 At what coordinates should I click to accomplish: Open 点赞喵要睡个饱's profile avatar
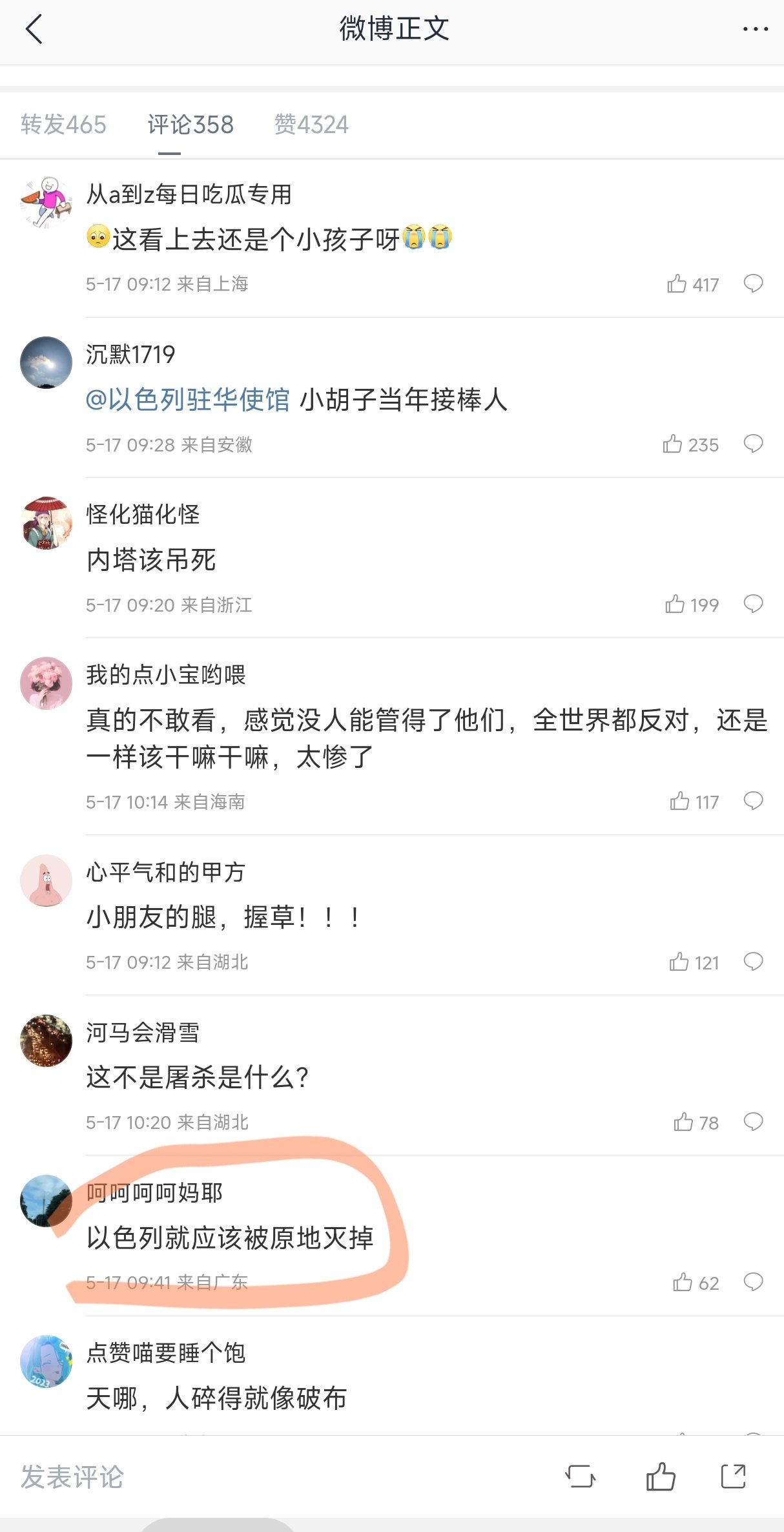click(46, 1361)
